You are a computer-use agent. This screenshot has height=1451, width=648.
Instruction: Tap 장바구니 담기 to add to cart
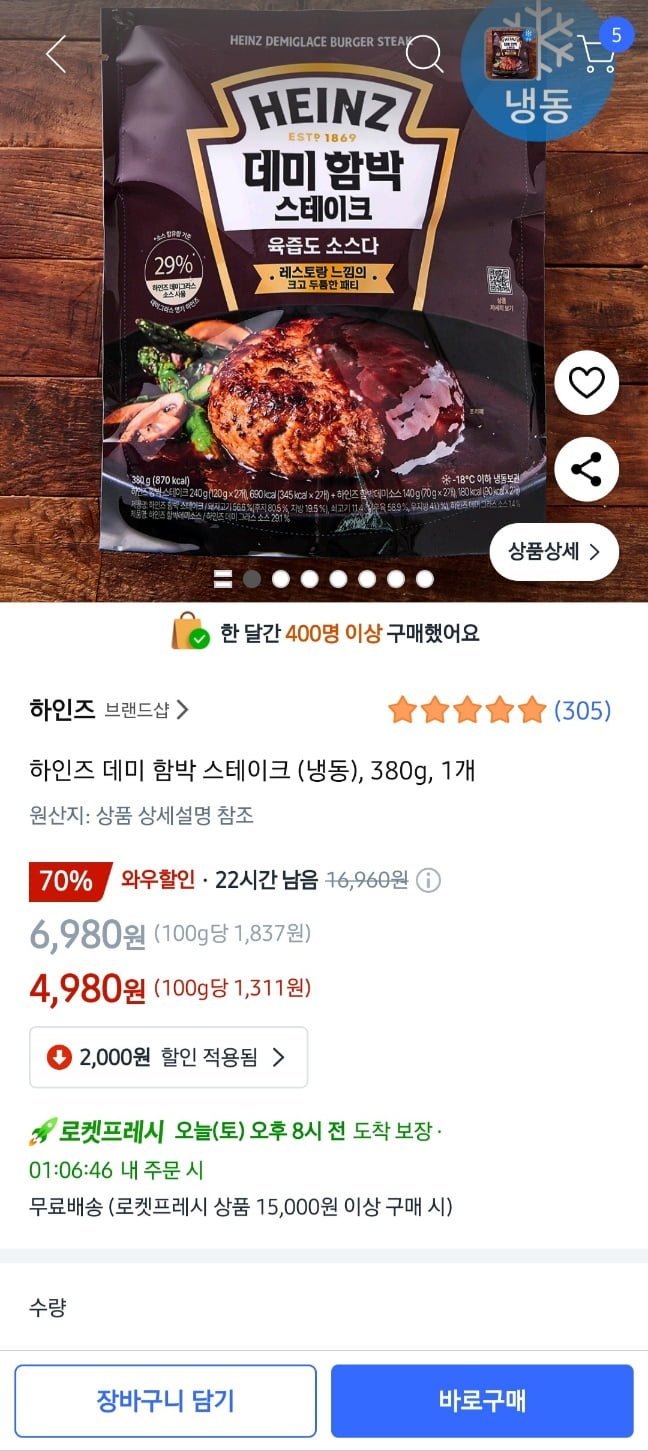(x=165, y=1401)
